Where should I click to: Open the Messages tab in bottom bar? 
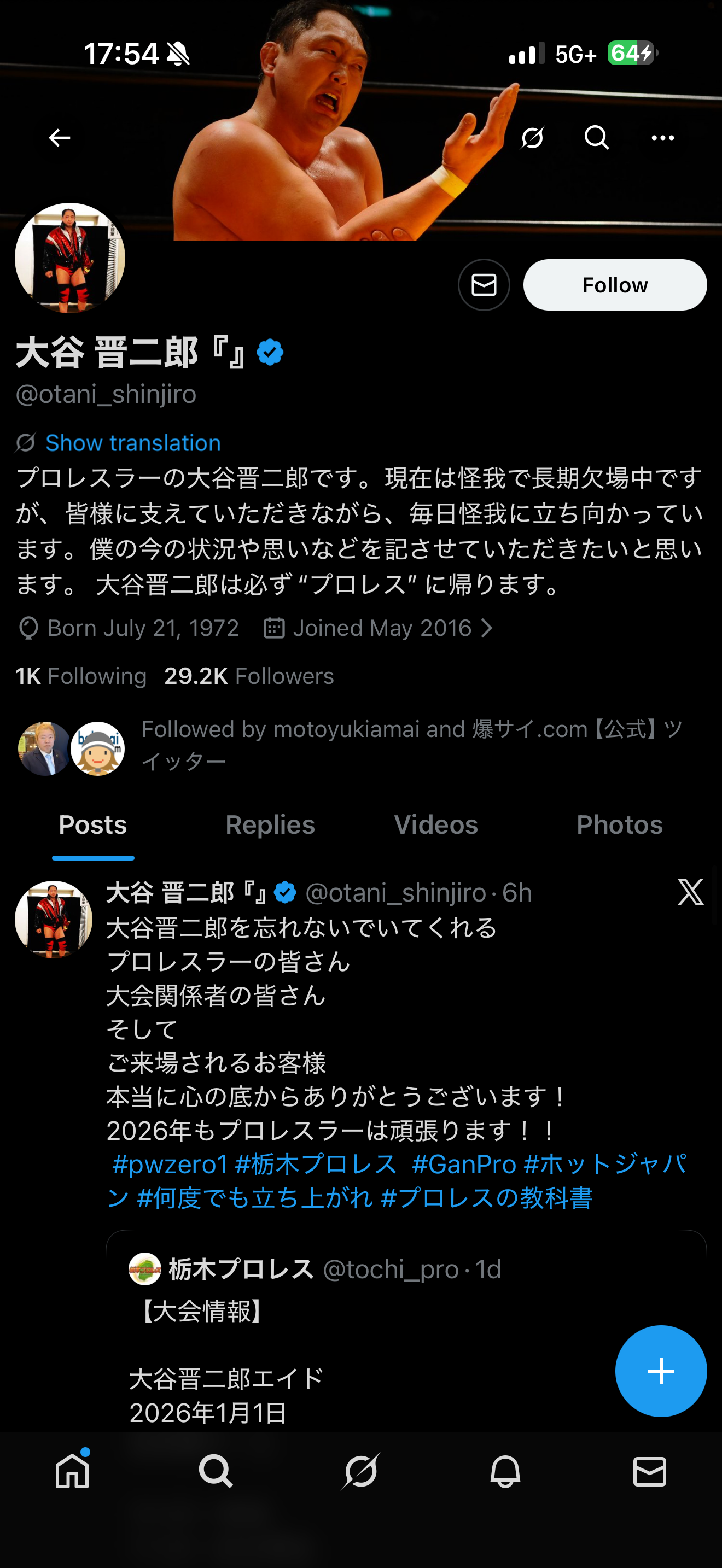pos(650,1472)
